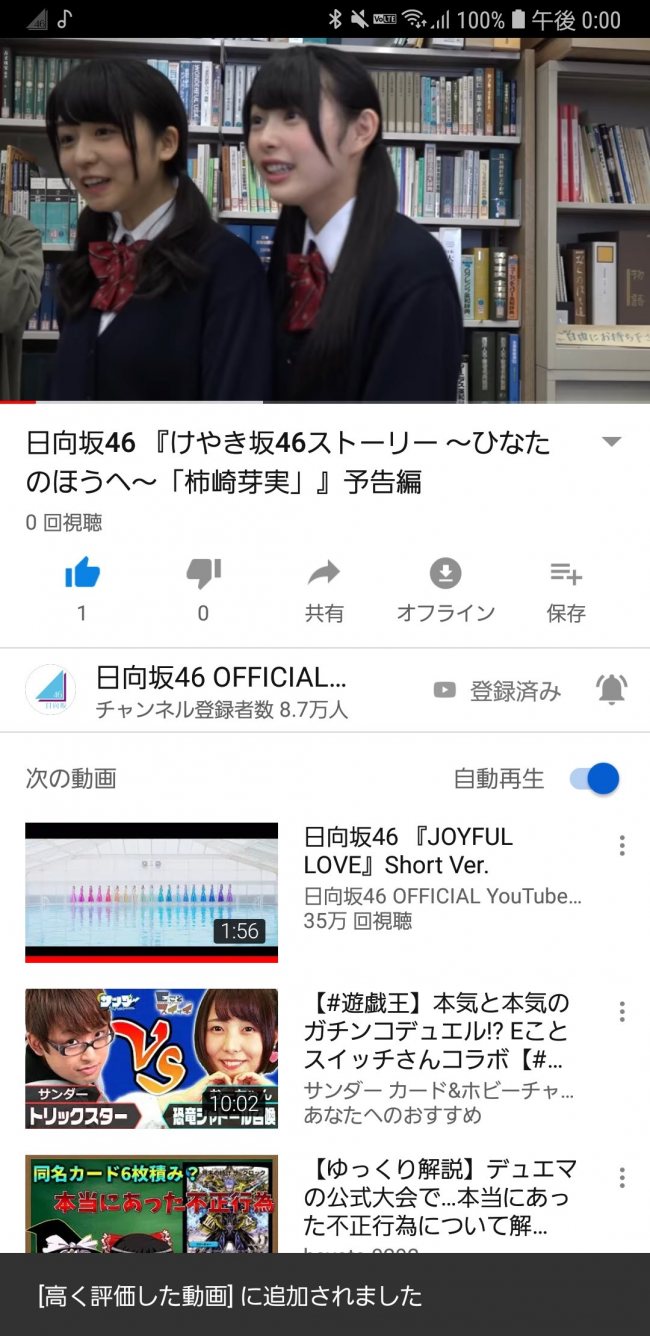Tap the video player area
The height and width of the screenshot is (1336, 650).
click(x=325, y=220)
